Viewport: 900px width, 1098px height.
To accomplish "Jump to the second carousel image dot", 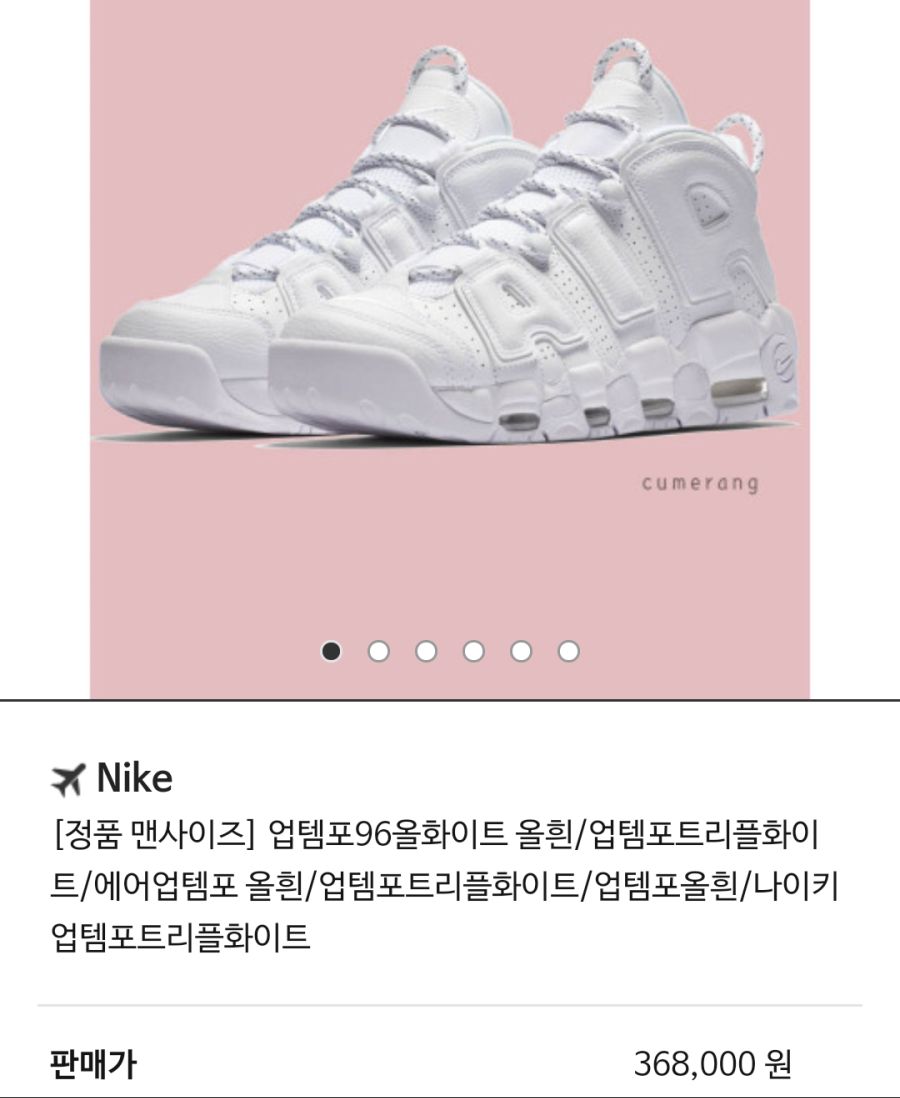I will [379, 652].
